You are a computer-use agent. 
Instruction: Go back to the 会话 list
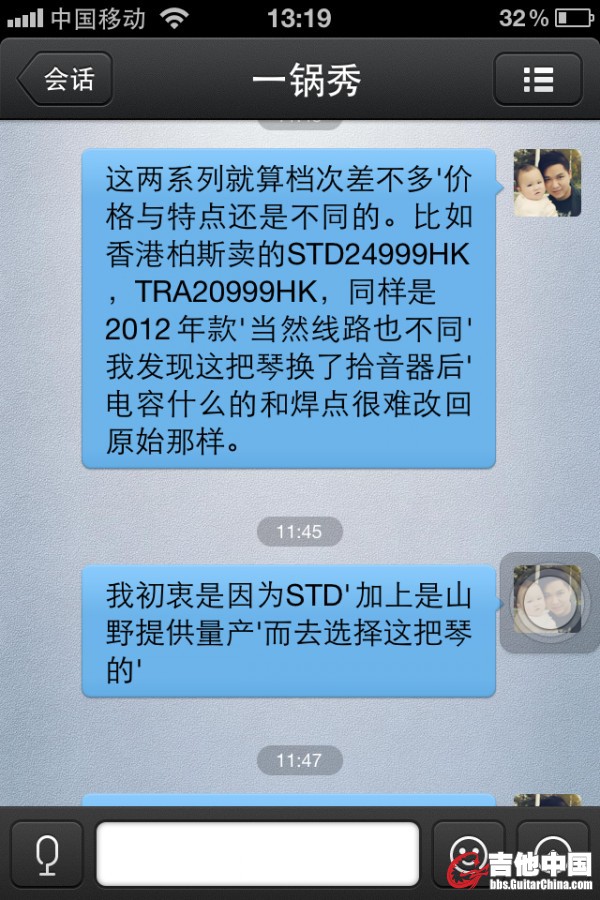point(65,79)
